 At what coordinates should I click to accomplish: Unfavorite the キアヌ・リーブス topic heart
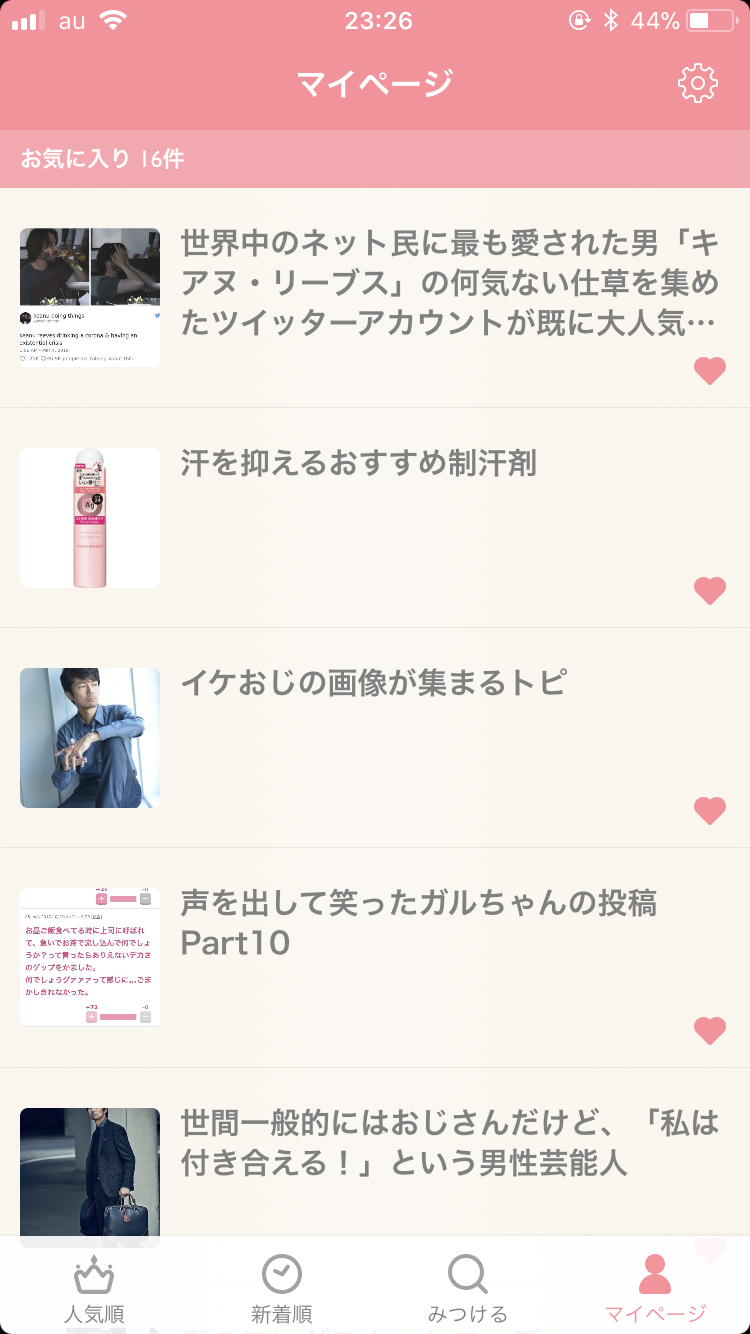click(x=710, y=371)
